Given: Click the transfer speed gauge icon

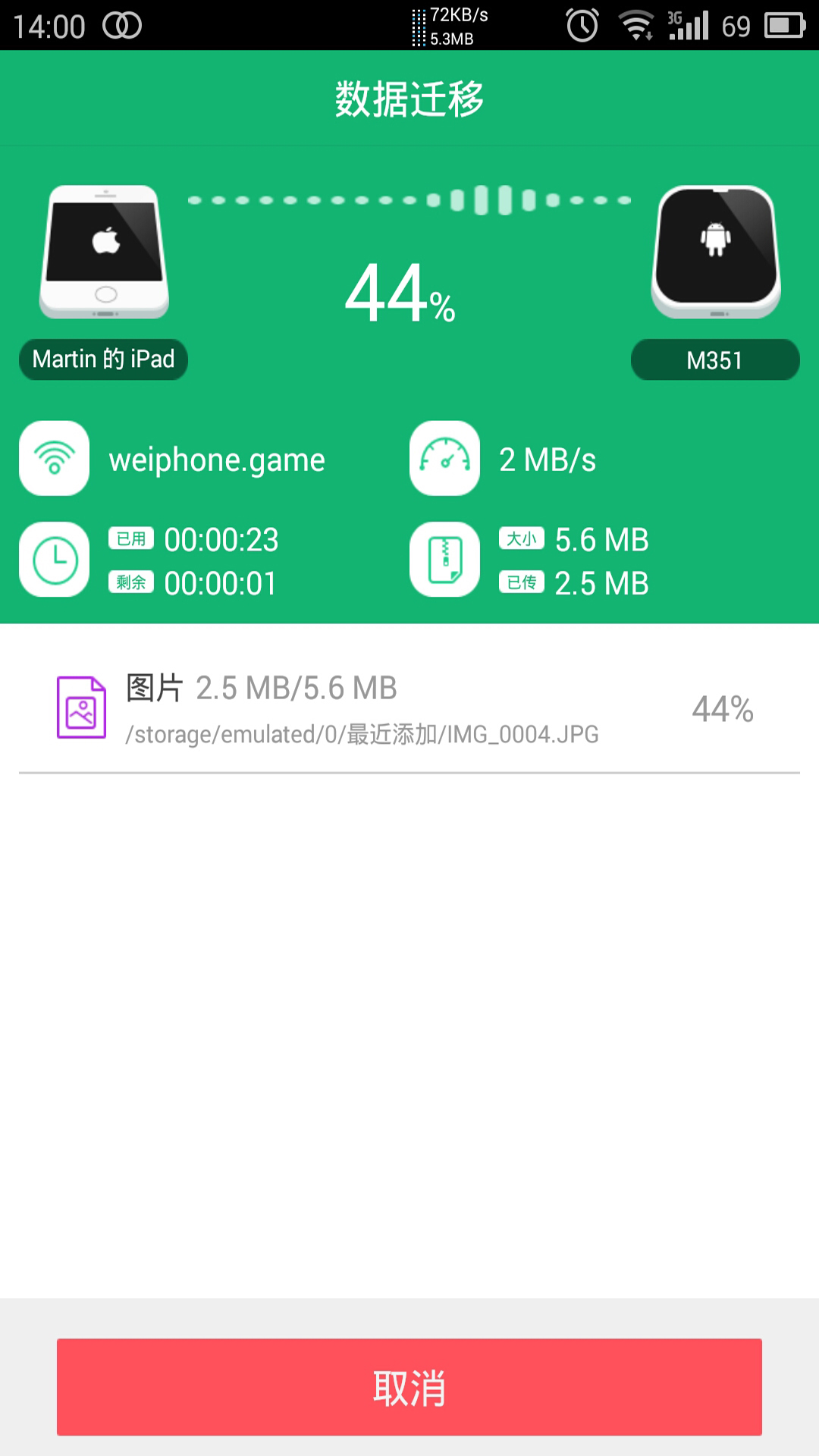Looking at the screenshot, I should point(444,459).
